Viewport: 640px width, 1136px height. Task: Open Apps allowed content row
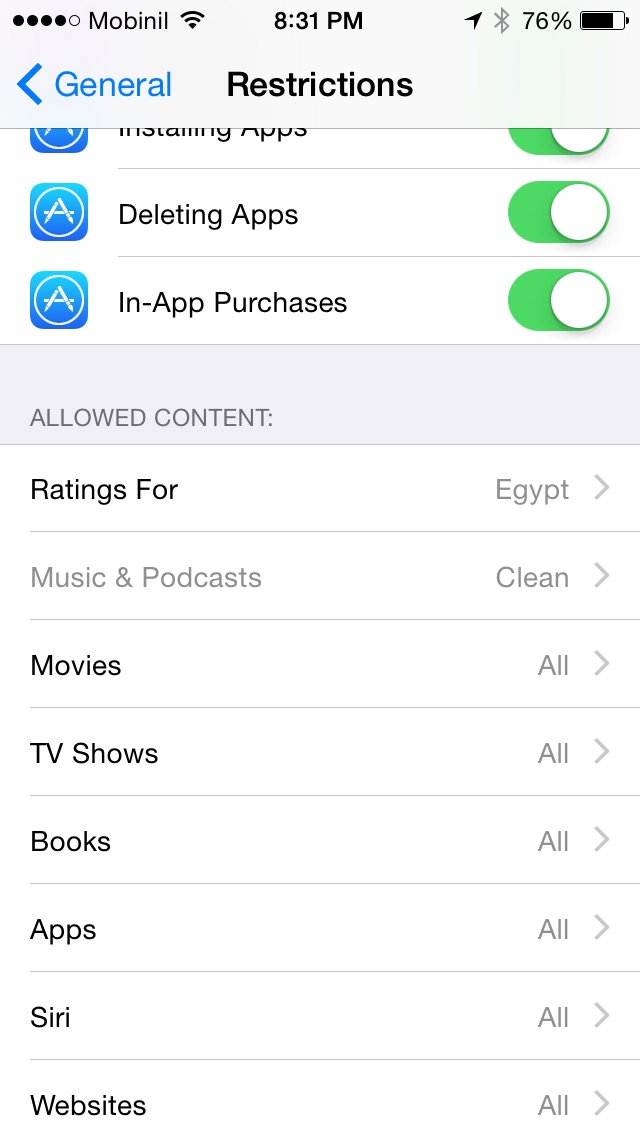(x=320, y=929)
